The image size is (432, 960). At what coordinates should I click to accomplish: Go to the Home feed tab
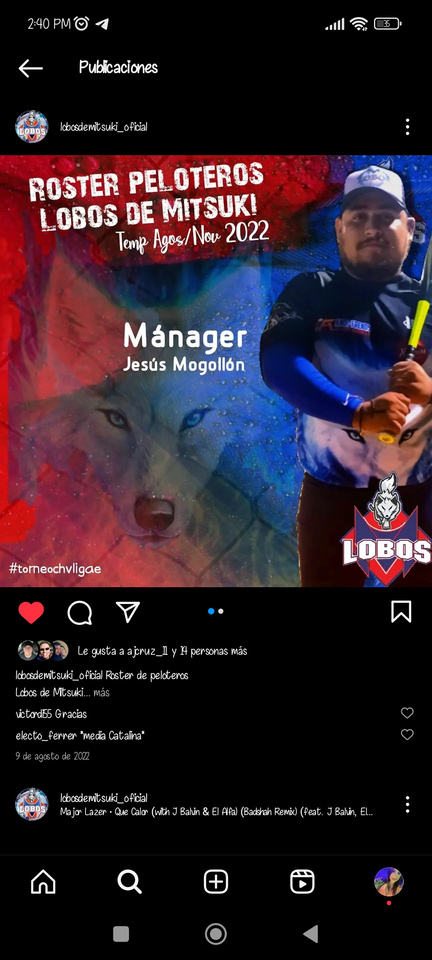[x=43, y=882]
